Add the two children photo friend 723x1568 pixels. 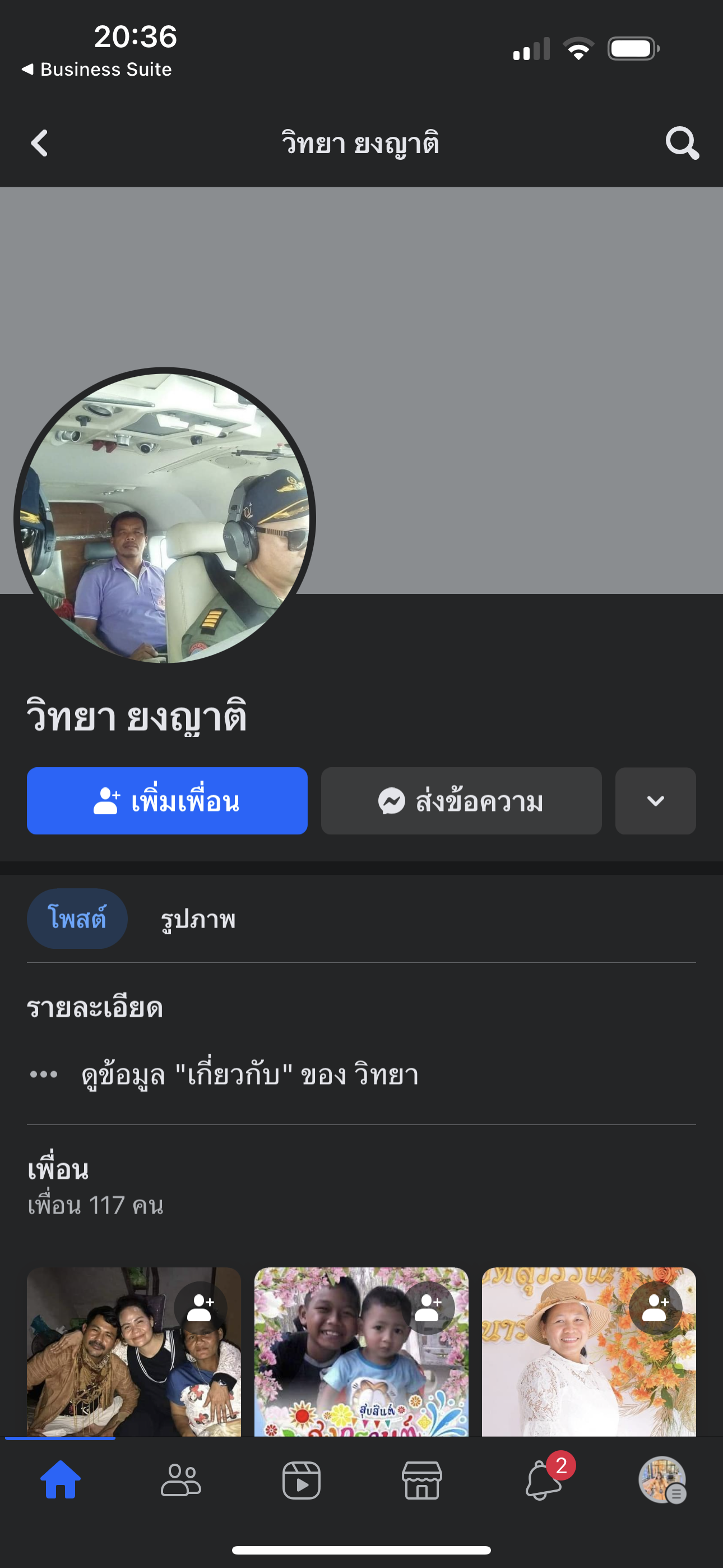[x=429, y=1307]
